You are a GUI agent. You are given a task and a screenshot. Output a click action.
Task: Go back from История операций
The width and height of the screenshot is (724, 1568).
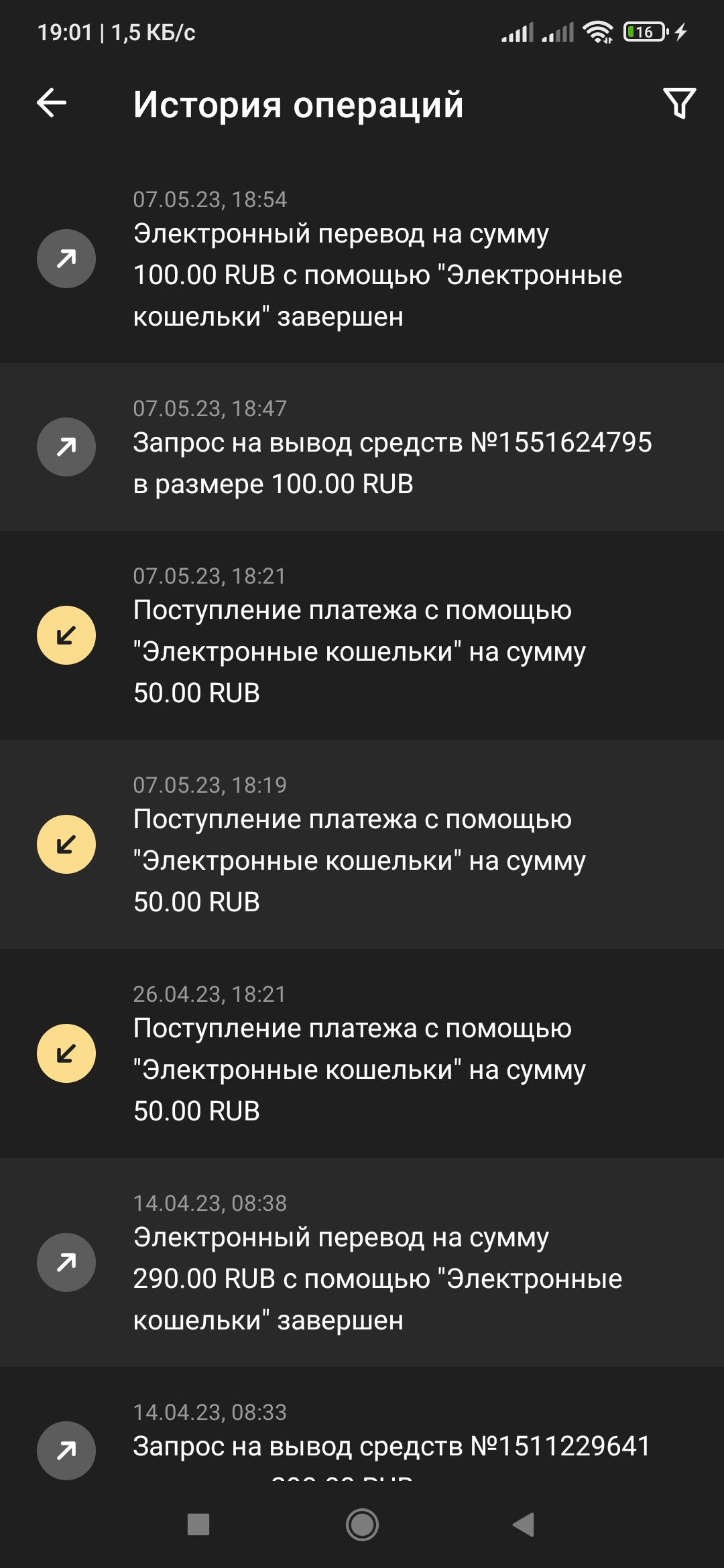point(52,103)
